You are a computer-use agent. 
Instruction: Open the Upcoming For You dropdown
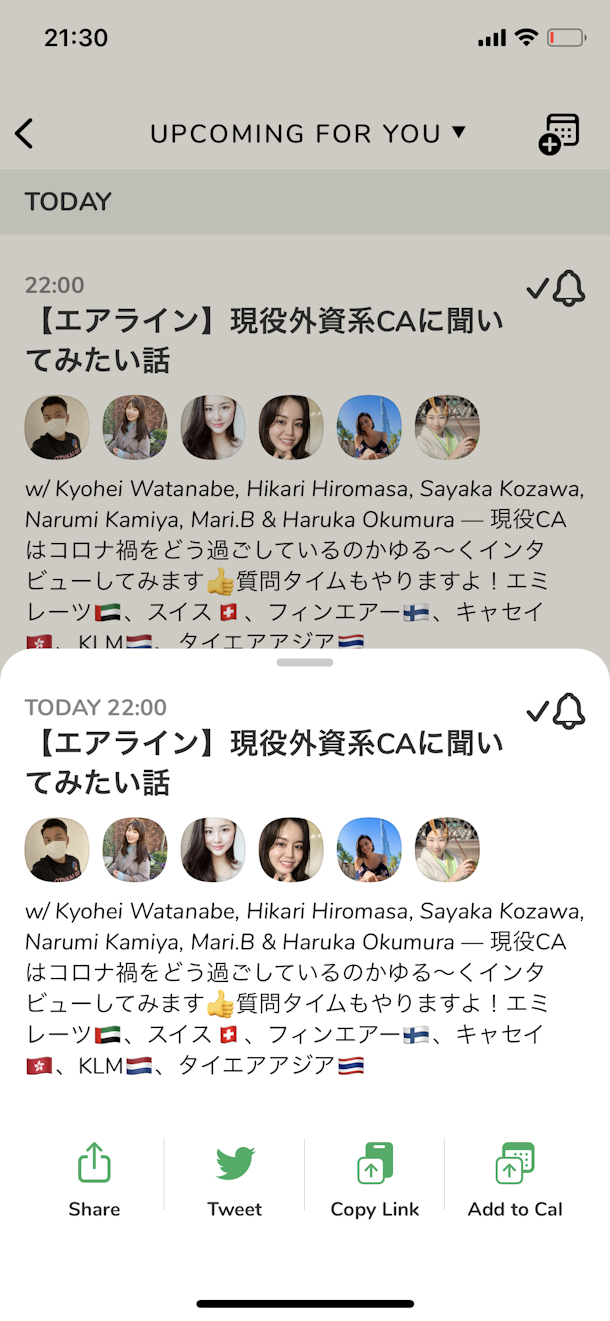308,134
